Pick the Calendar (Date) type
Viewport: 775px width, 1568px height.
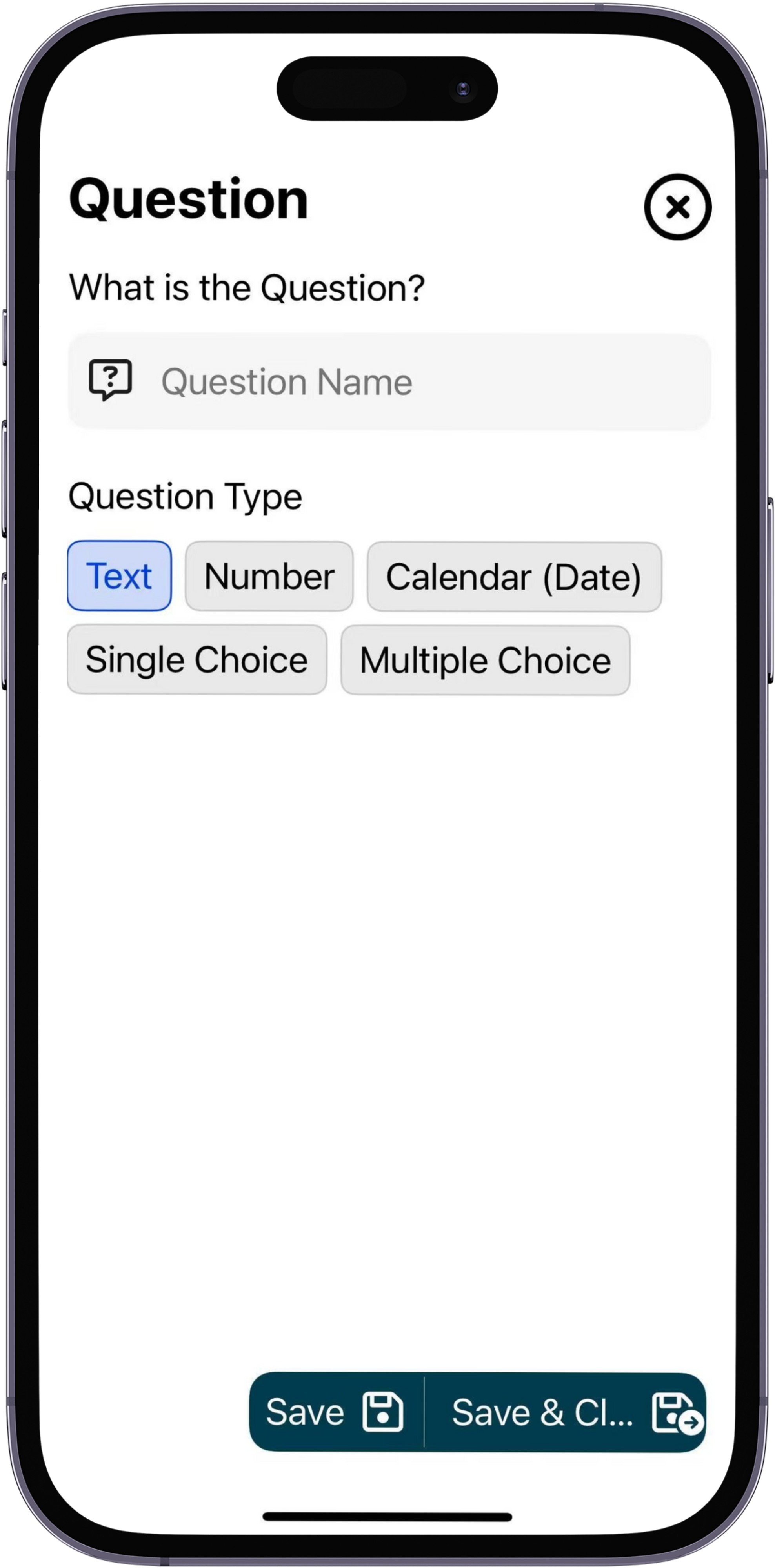514,577
